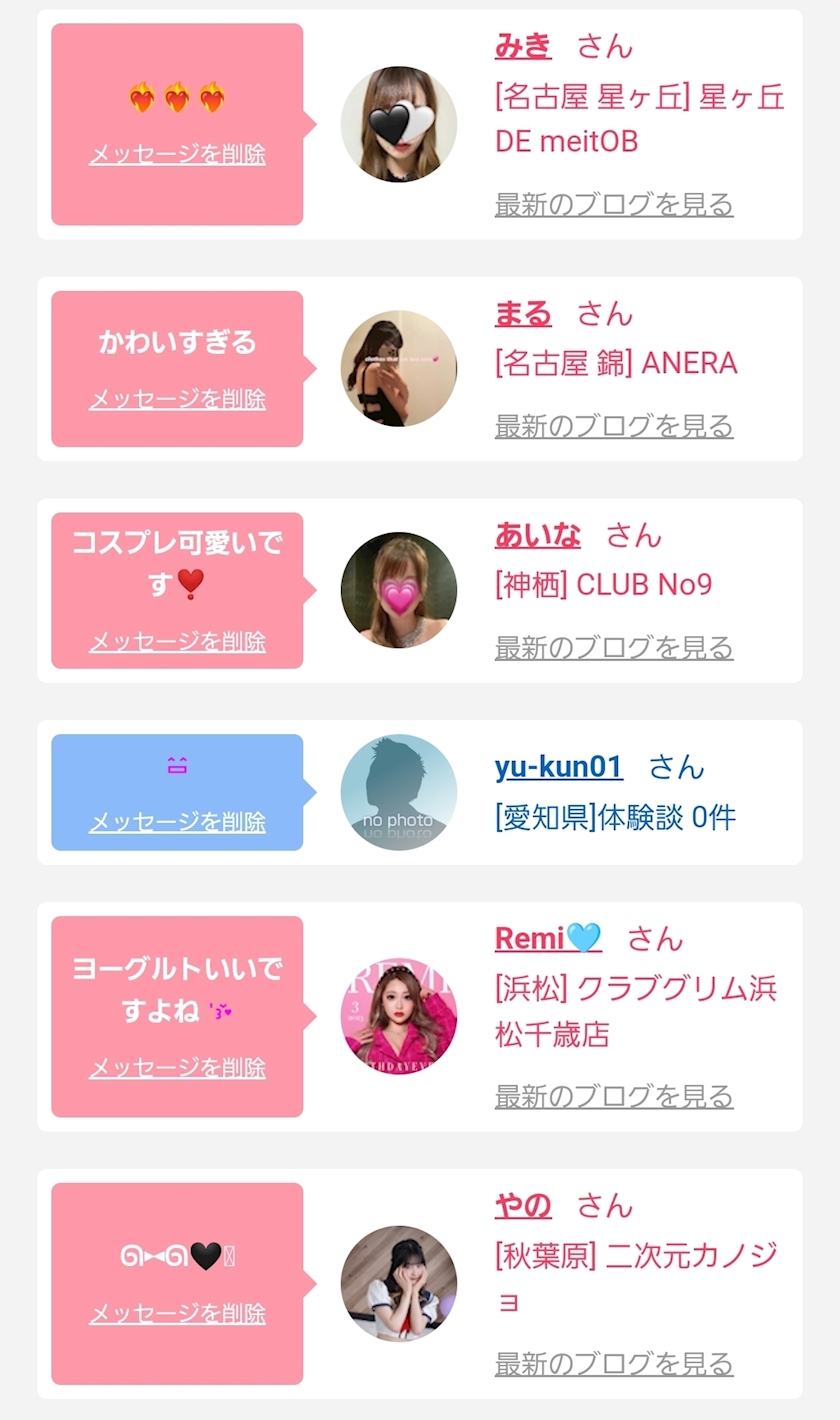The width and height of the screenshot is (840, 1420).
Task: Delete the コスプレ可愛いです message
Action: (x=177, y=642)
